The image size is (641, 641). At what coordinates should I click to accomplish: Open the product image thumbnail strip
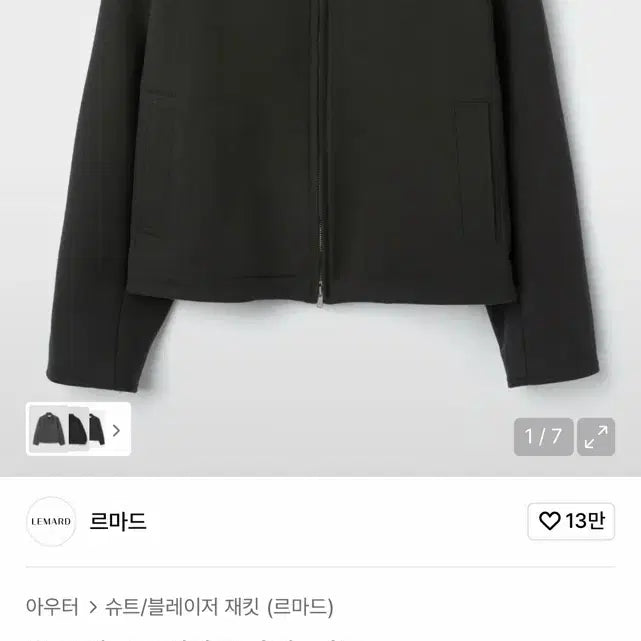click(78, 430)
